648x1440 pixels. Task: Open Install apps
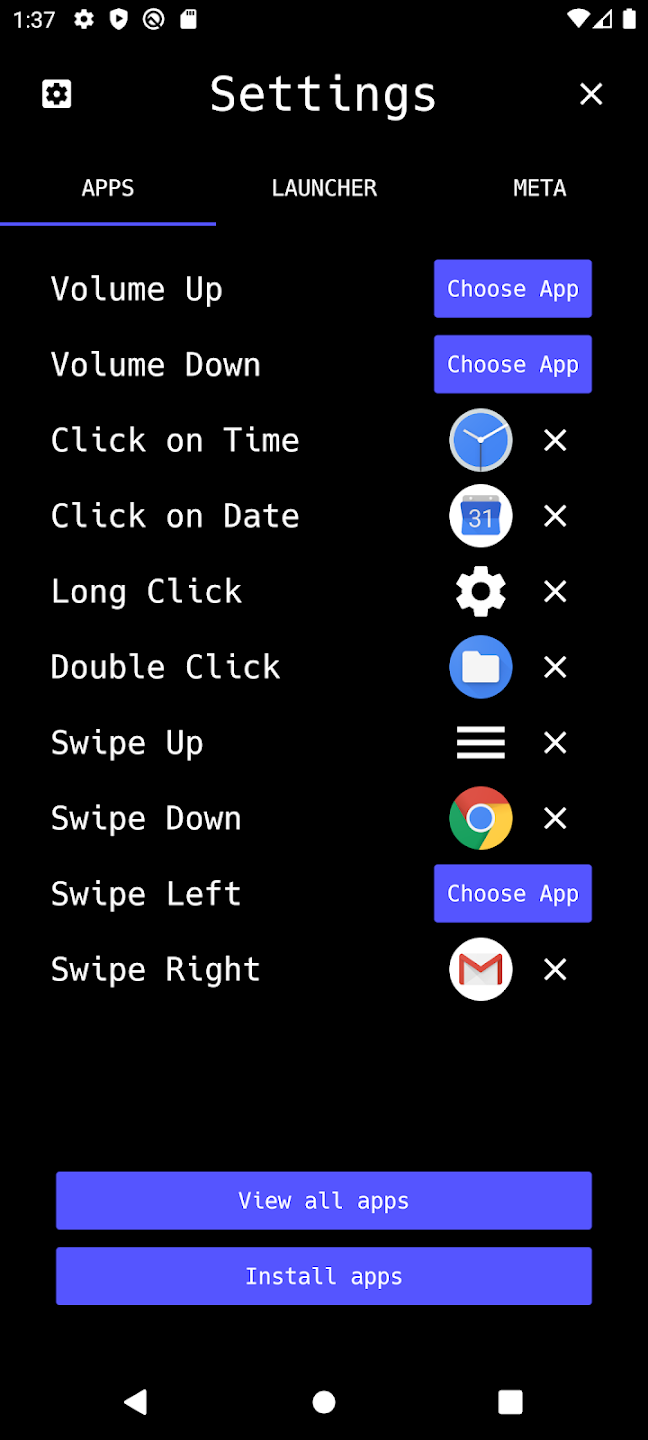pos(324,1277)
